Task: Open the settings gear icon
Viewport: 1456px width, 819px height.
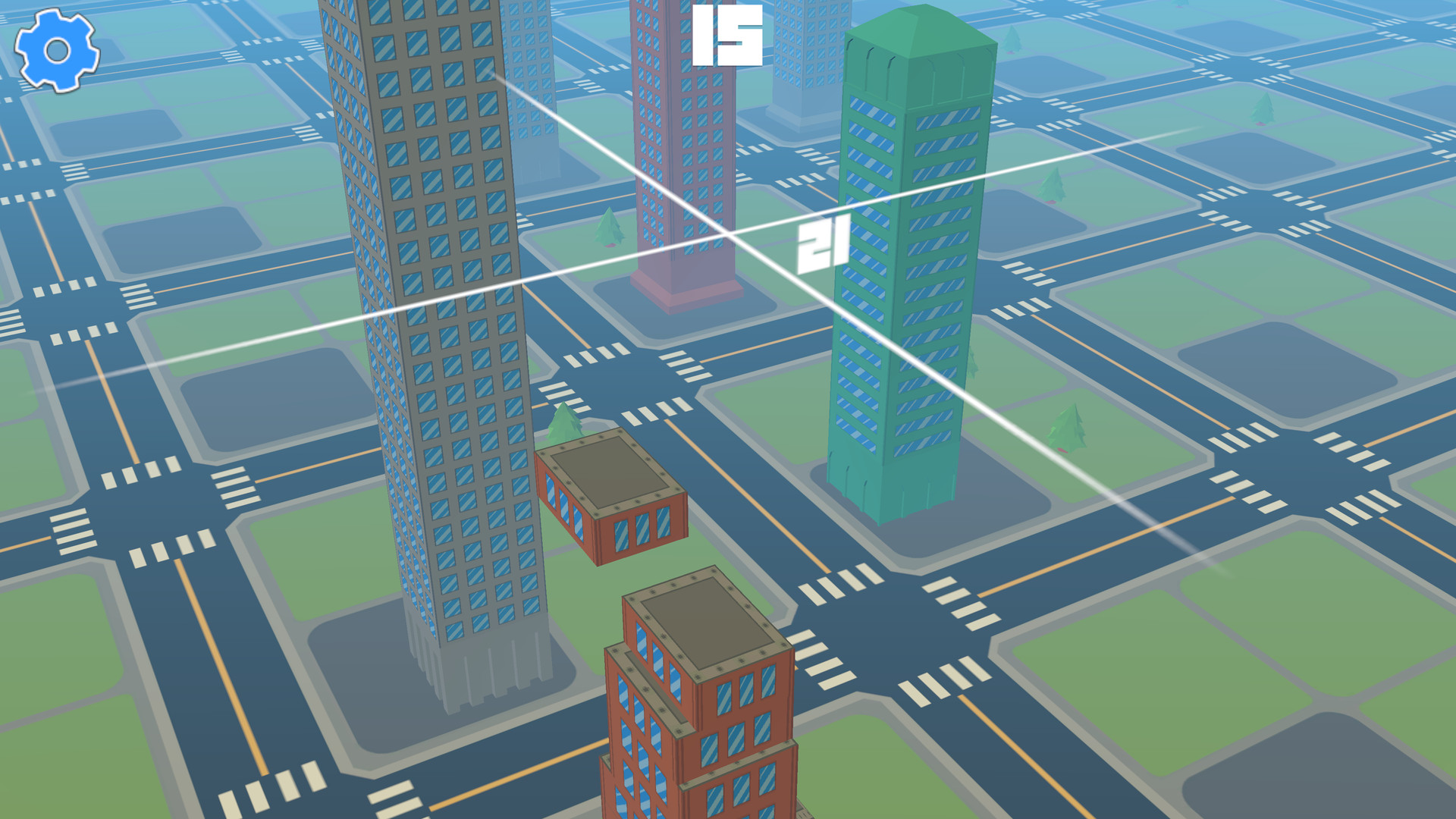Action: click(x=57, y=51)
